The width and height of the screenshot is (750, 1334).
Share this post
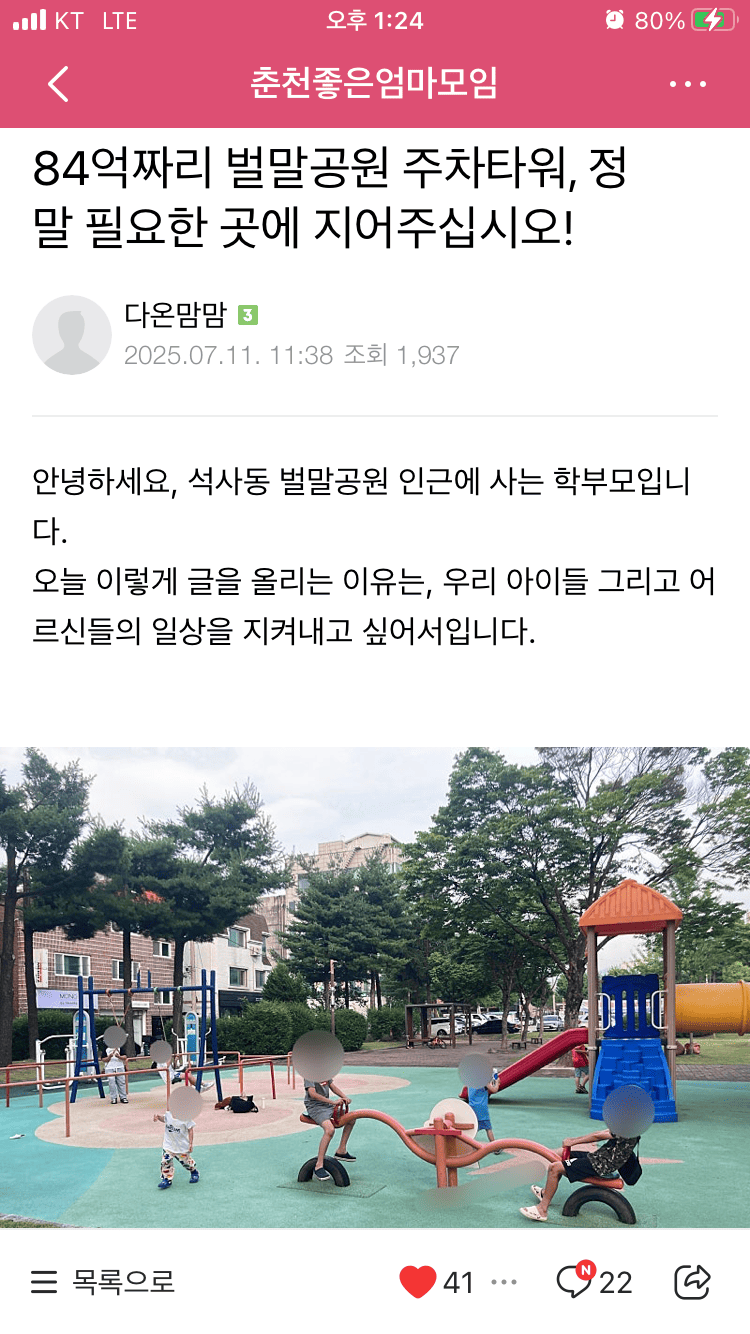coord(692,1281)
